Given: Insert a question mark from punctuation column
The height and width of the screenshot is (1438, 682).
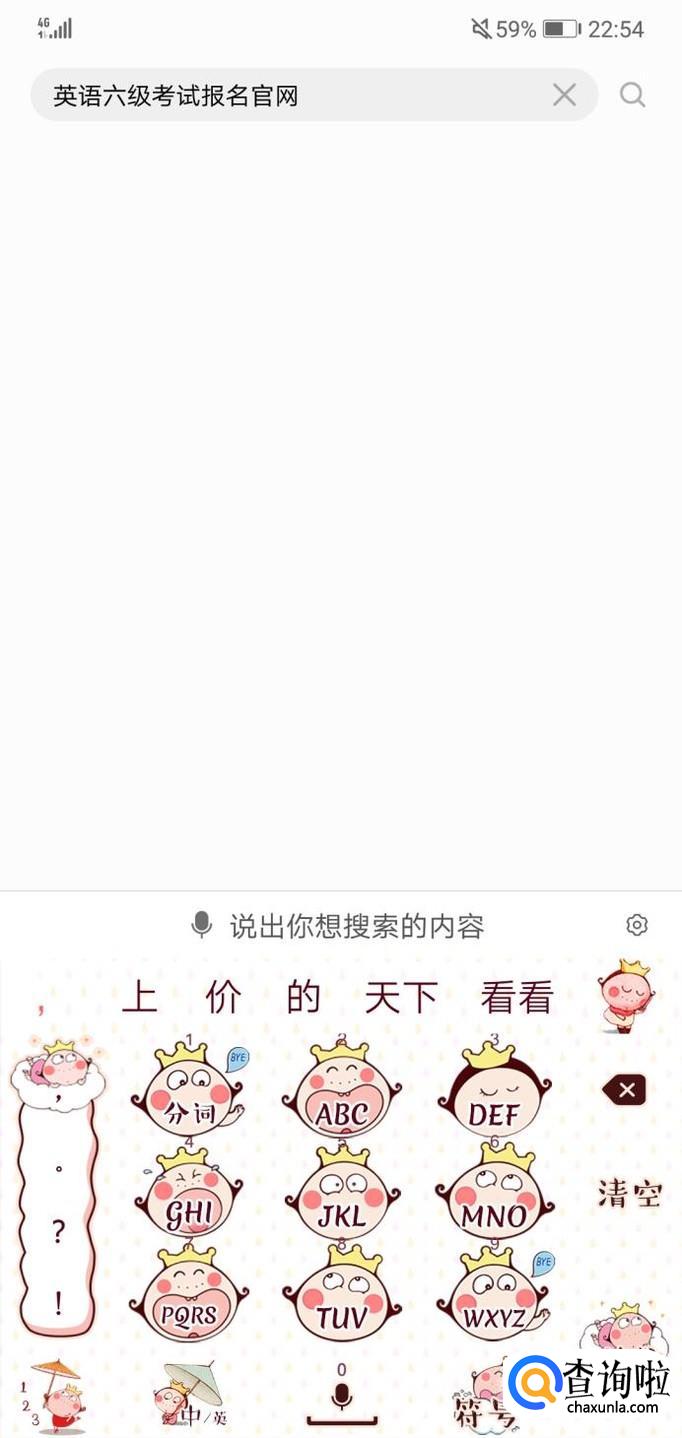Looking at the screenshot, I should [x=59, y=1232].
